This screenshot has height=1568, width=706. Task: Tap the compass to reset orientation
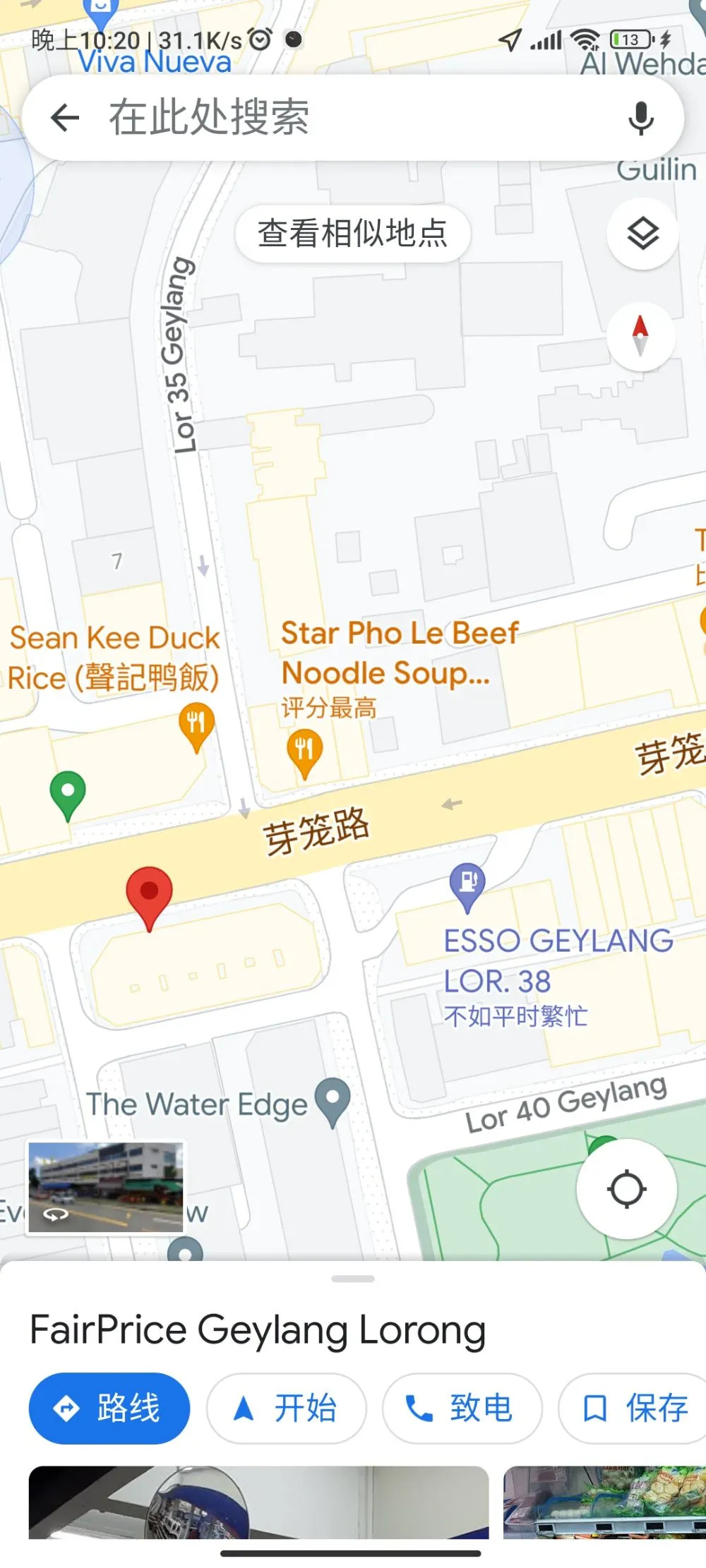pos(640,336)
